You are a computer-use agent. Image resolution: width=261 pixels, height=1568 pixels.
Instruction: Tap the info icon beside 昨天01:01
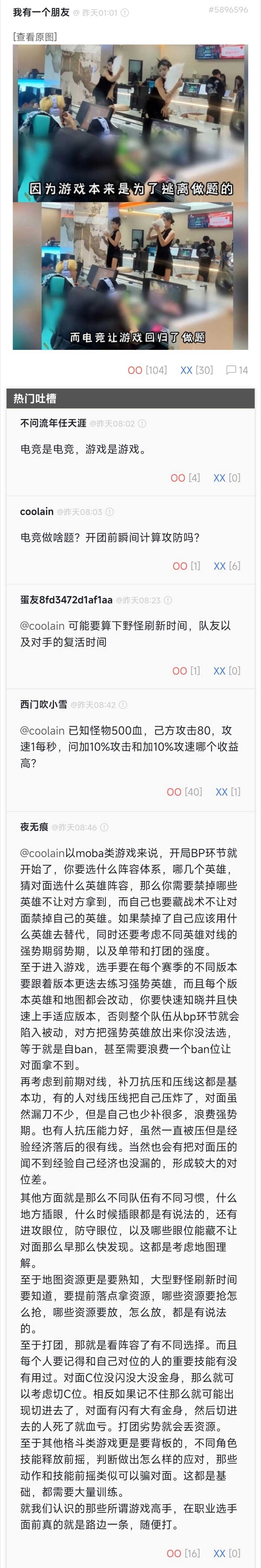(x=124, y=12)
